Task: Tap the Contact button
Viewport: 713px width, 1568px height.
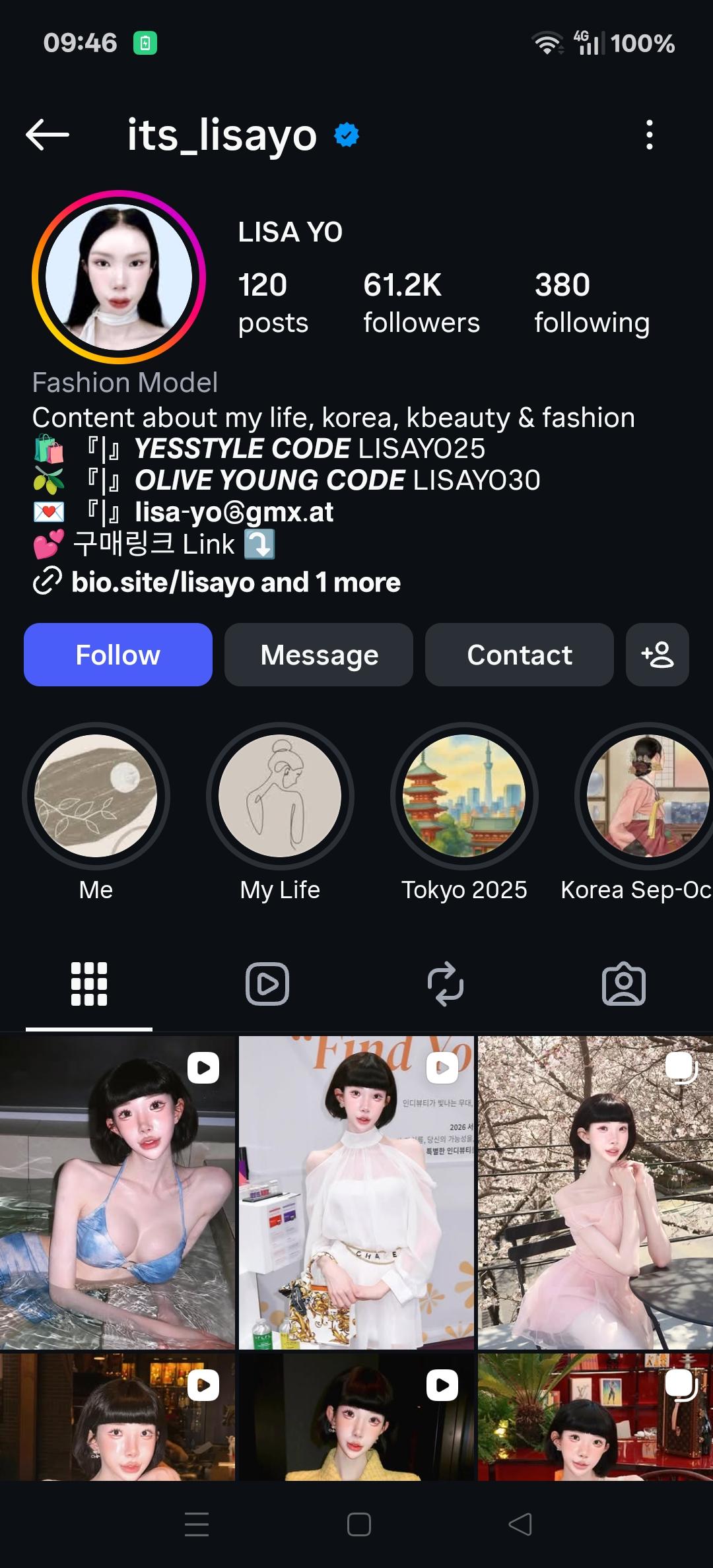Action: [520, 655]
